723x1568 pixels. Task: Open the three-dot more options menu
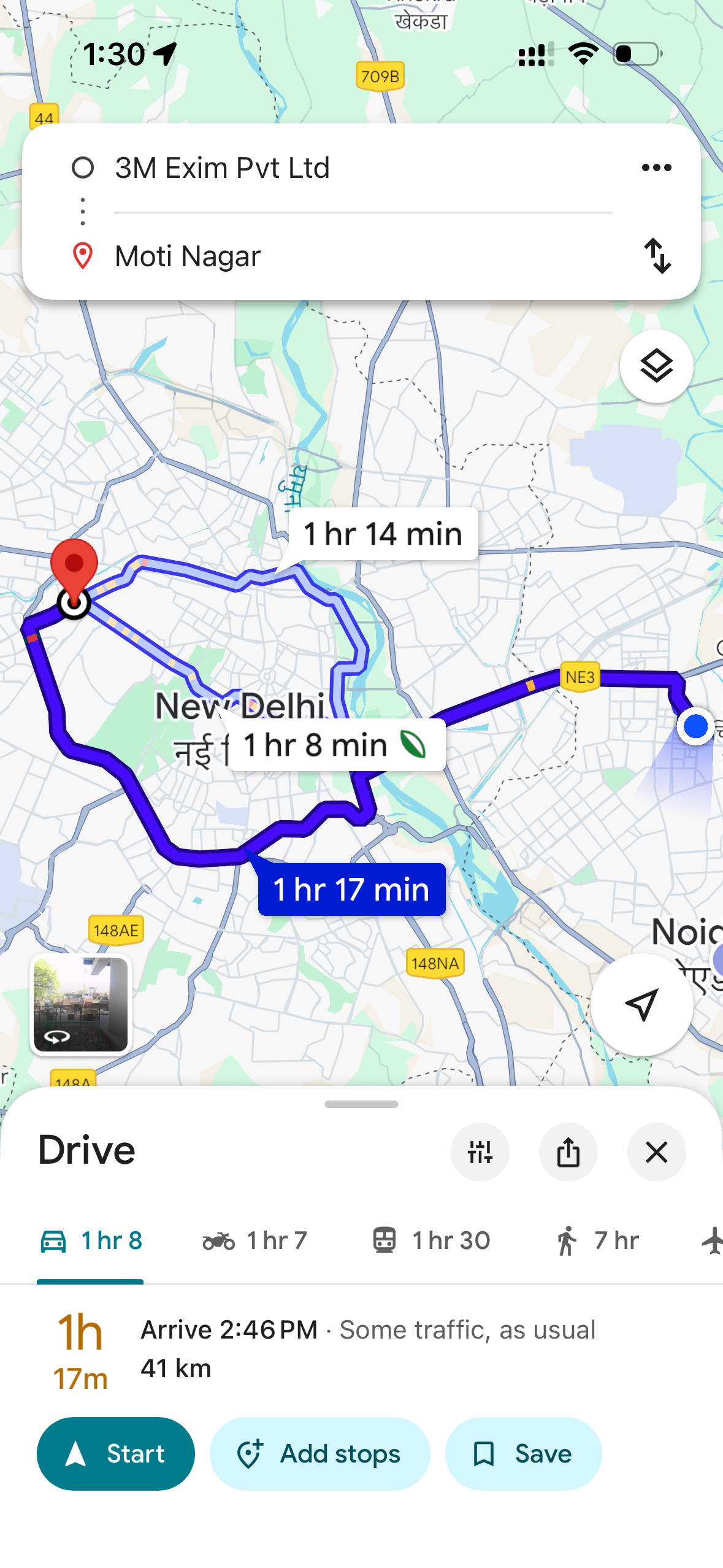coord(656,167)
